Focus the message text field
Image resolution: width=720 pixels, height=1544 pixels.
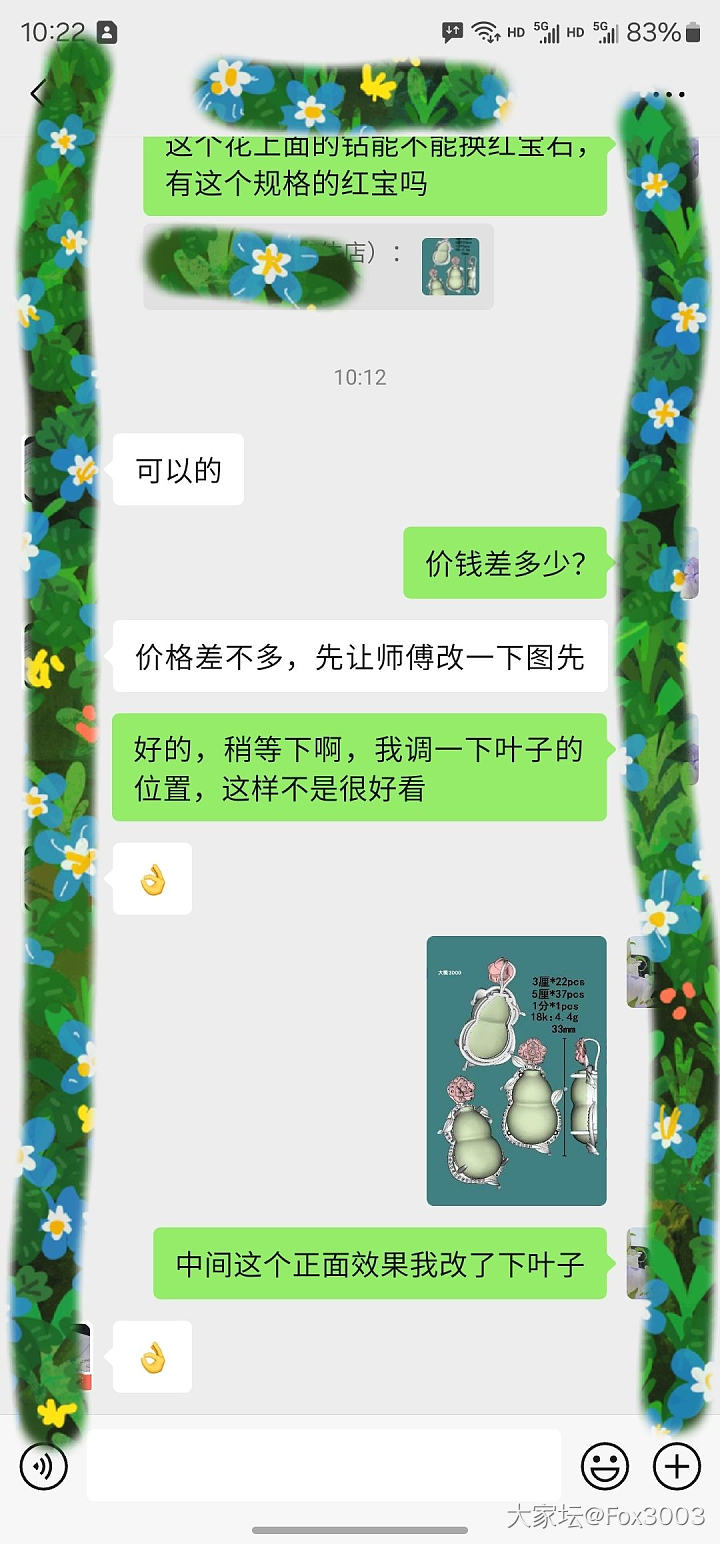(x=323, y=1466)
